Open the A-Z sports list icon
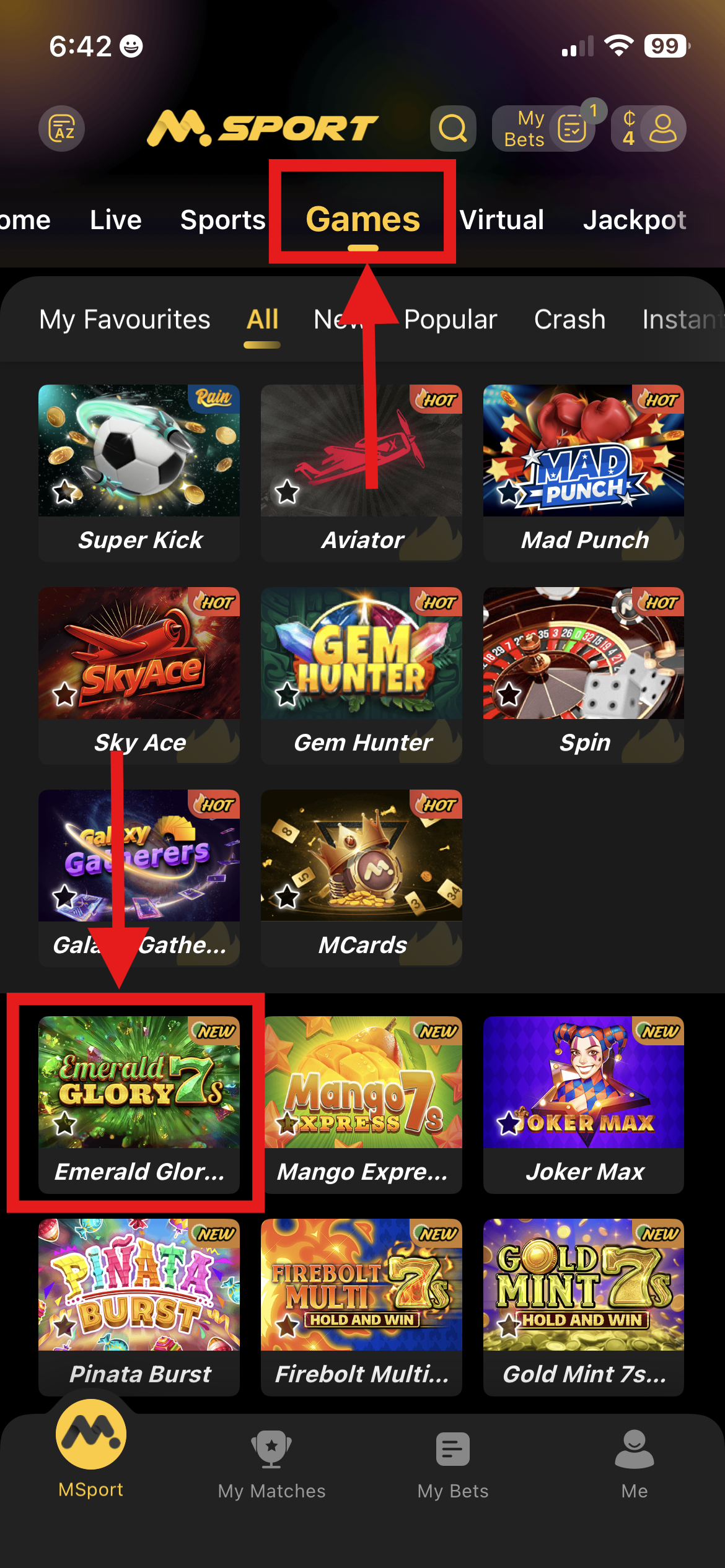725x1568 pixels. click(61, 128)
